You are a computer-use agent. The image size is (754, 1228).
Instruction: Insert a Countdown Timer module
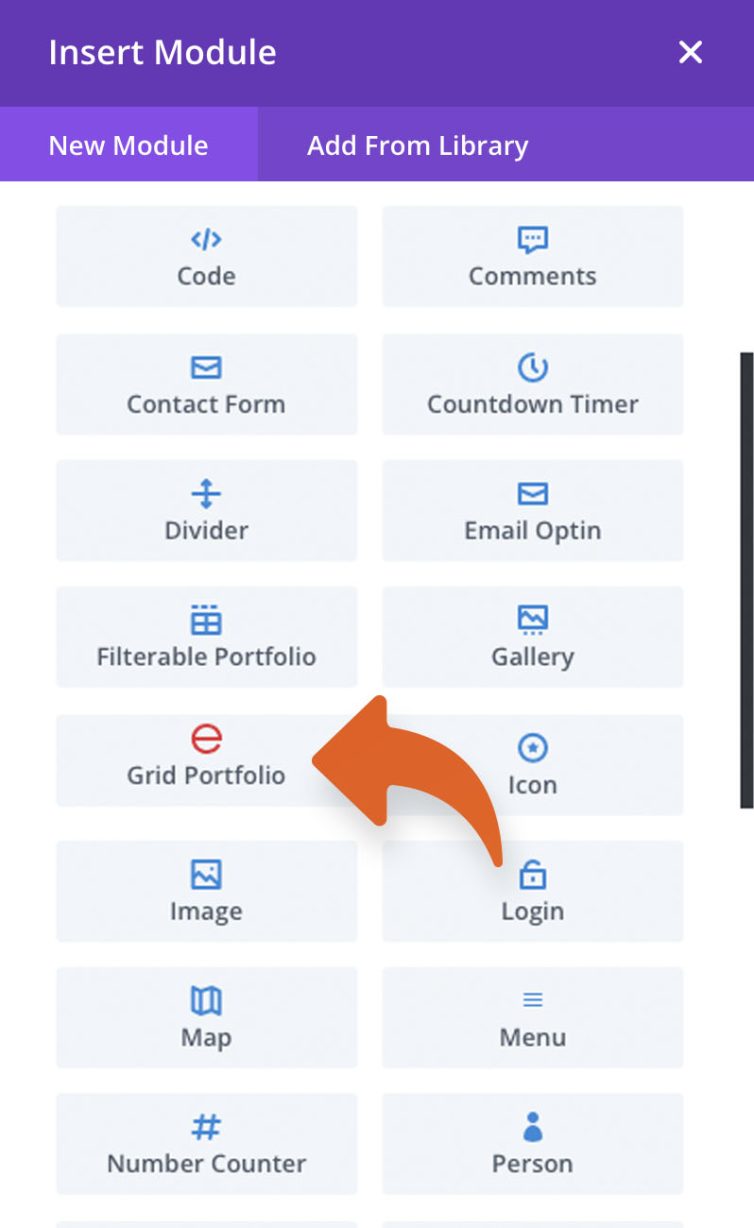click(x=532, y=385)
